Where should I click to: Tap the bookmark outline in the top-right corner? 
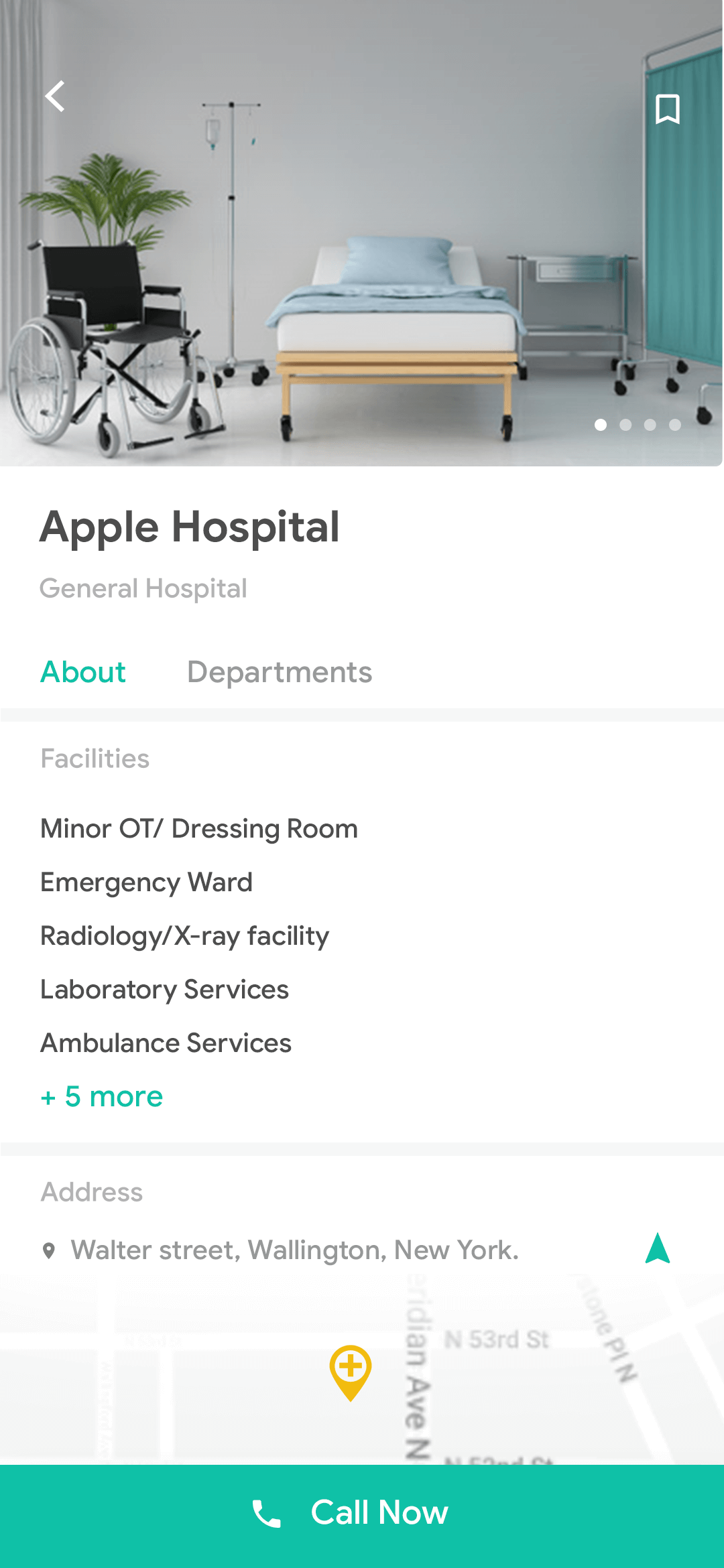(668, 108)
